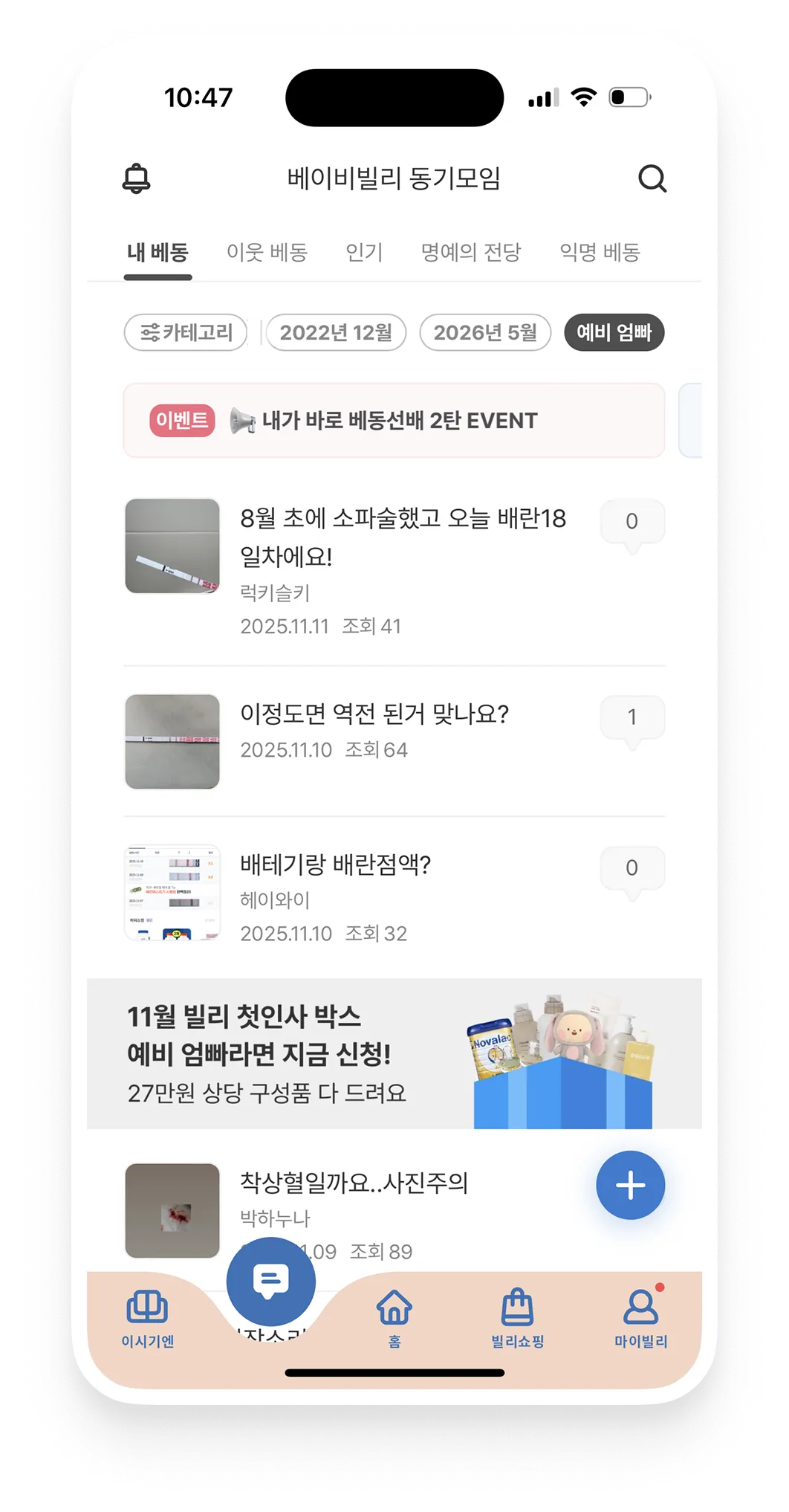Switch to the 이웃 베동 tab
789x1512 pixels.
(x=267, y=253)
